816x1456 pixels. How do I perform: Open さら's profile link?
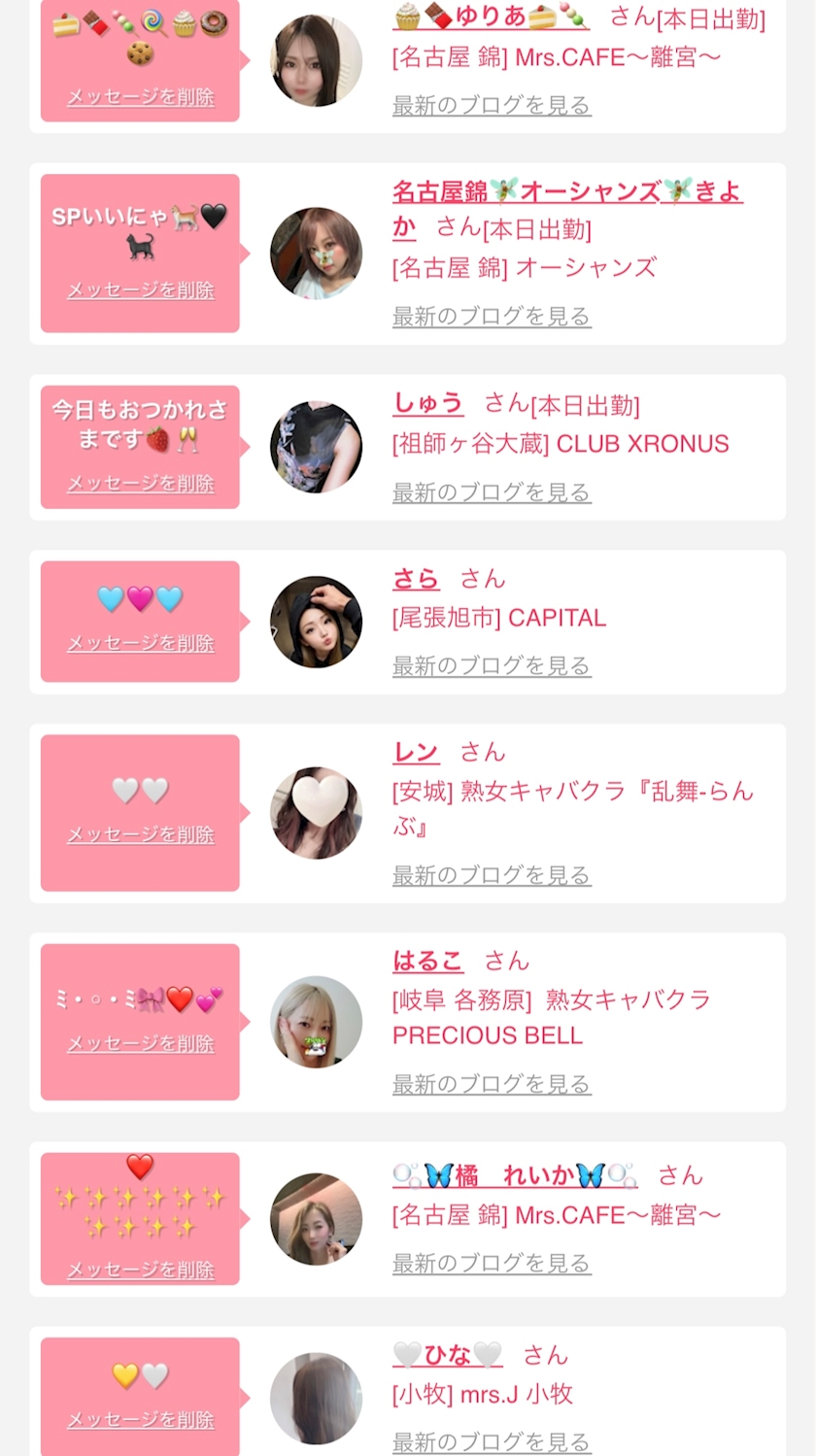(x=416, y=579)
